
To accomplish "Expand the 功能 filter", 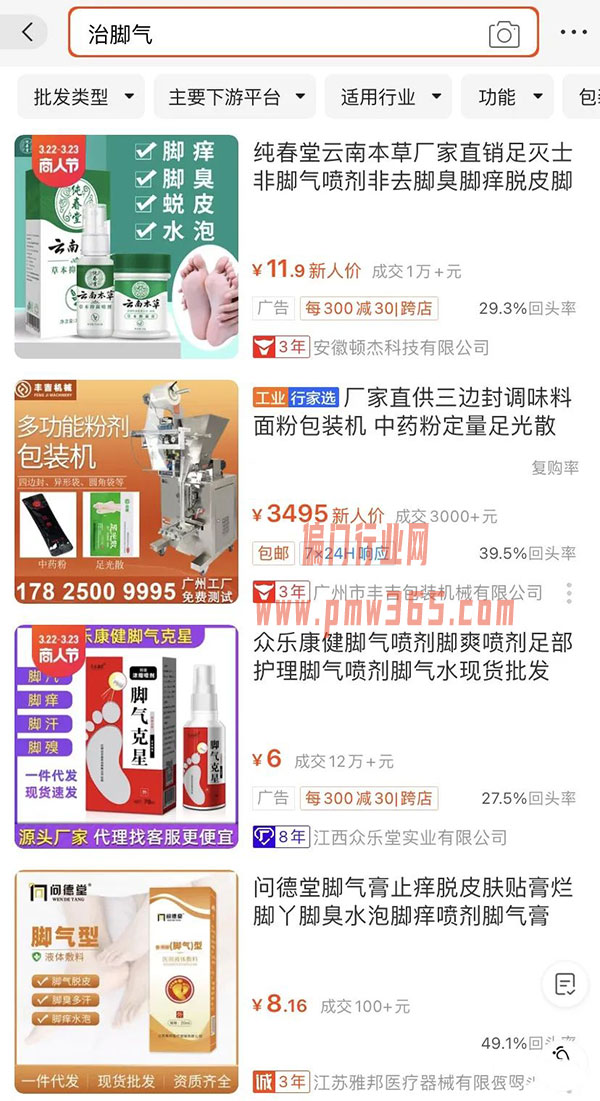I will [508, 97].
